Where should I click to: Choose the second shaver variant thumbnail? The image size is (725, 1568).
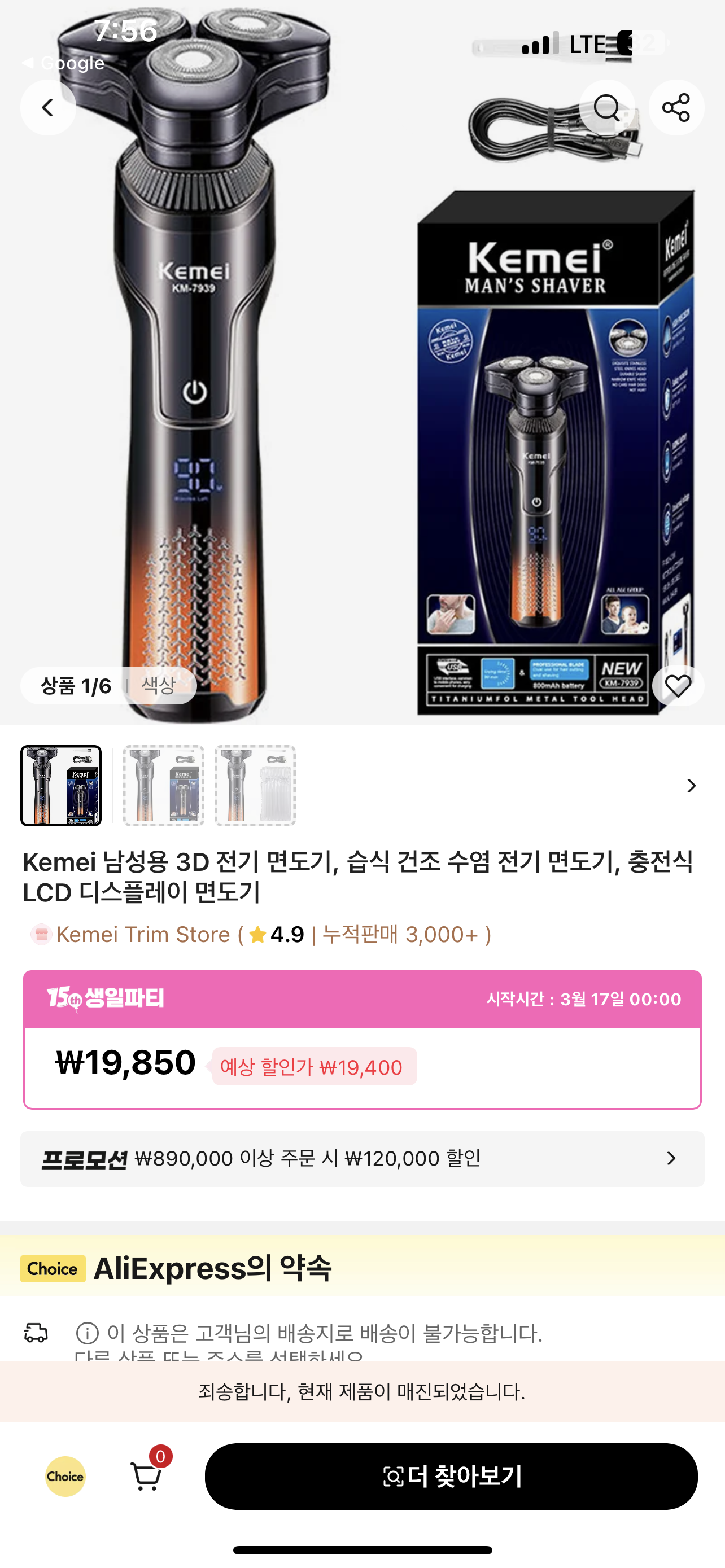click(x=164, y=785)
